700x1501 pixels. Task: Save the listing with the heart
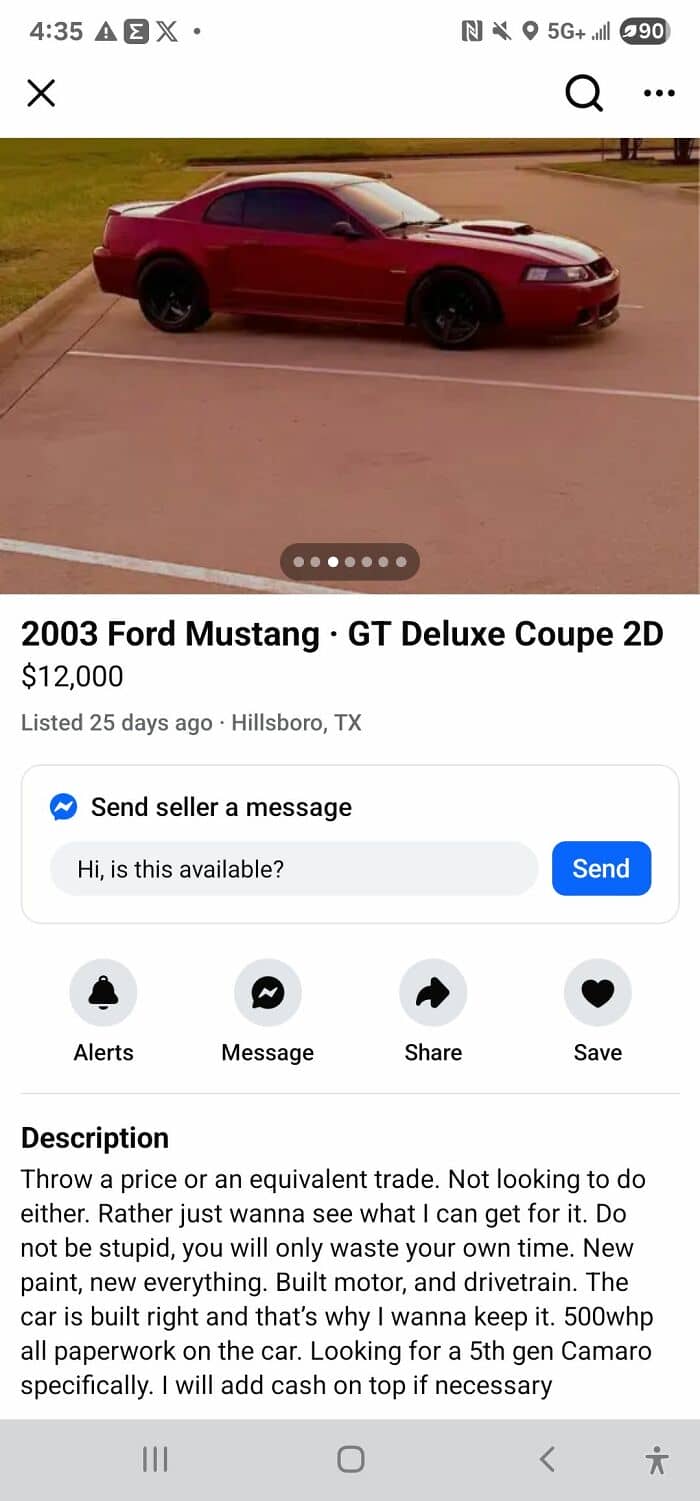(x=598, y=993)
